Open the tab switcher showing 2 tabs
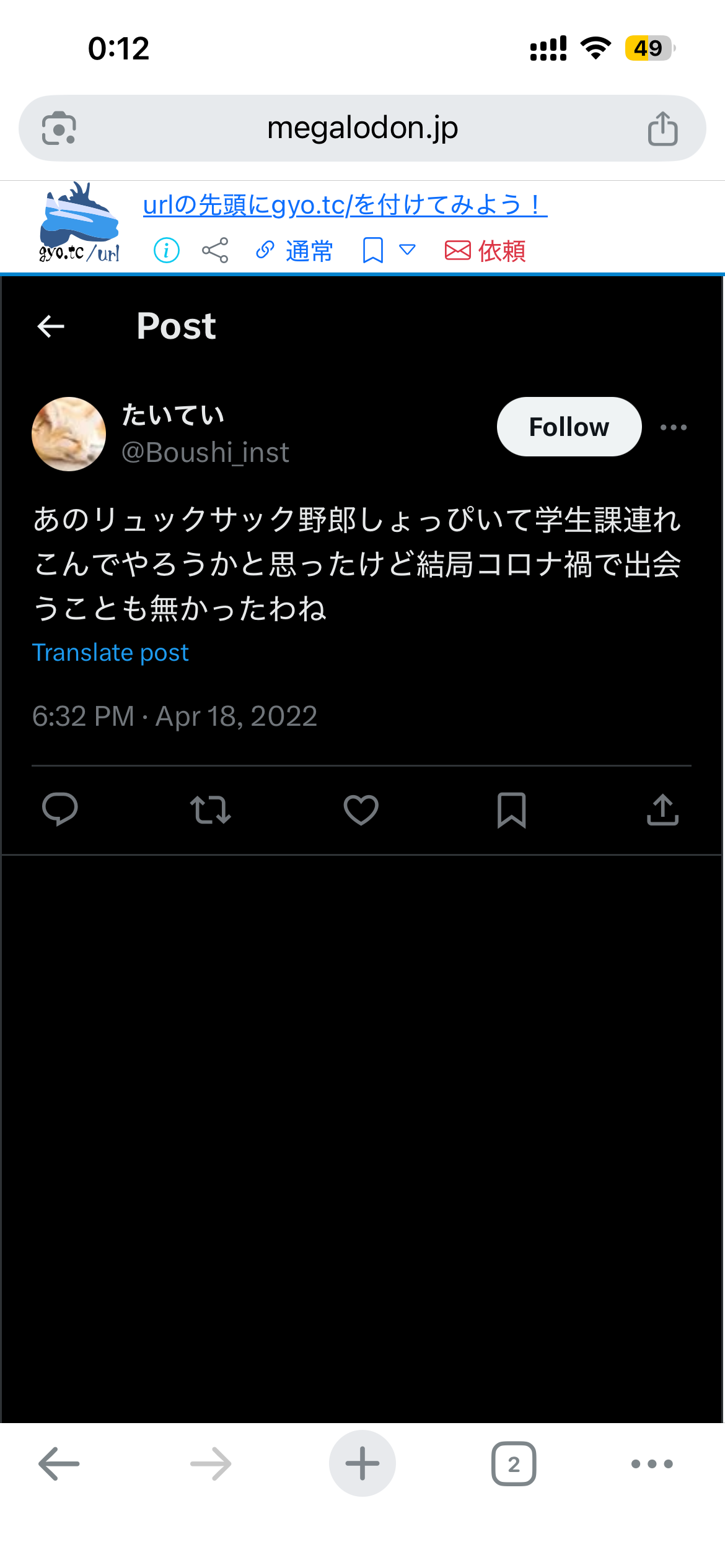 click(513, 1463)
